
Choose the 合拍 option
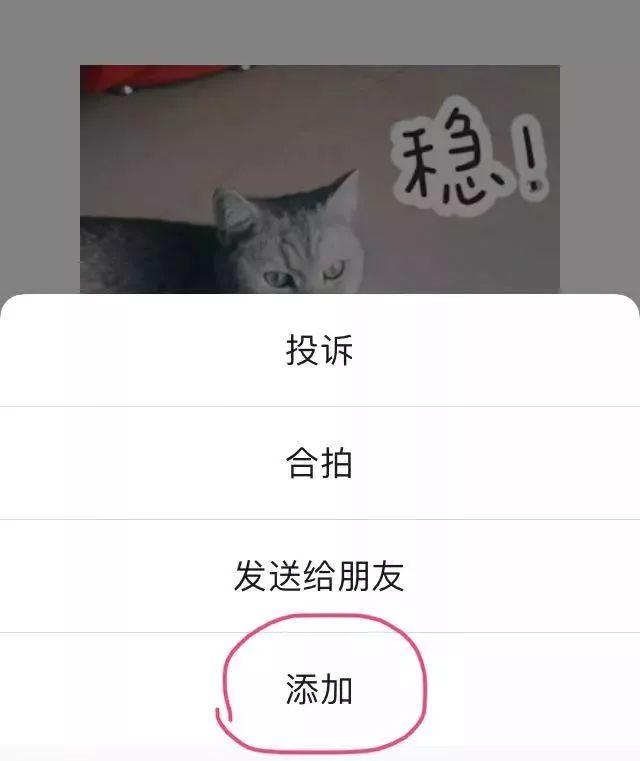(319, 464)
